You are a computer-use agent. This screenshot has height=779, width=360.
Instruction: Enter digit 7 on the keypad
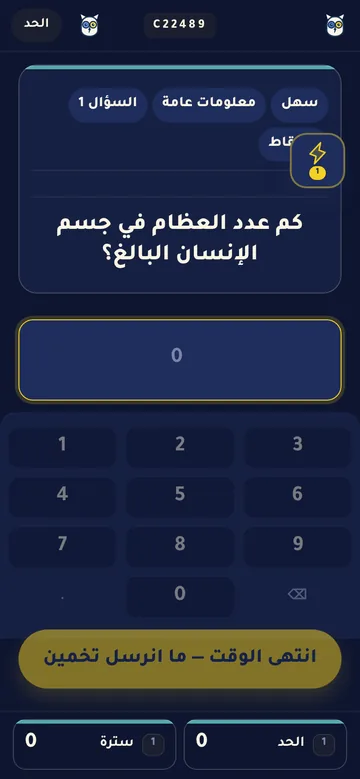click(62, 544)
